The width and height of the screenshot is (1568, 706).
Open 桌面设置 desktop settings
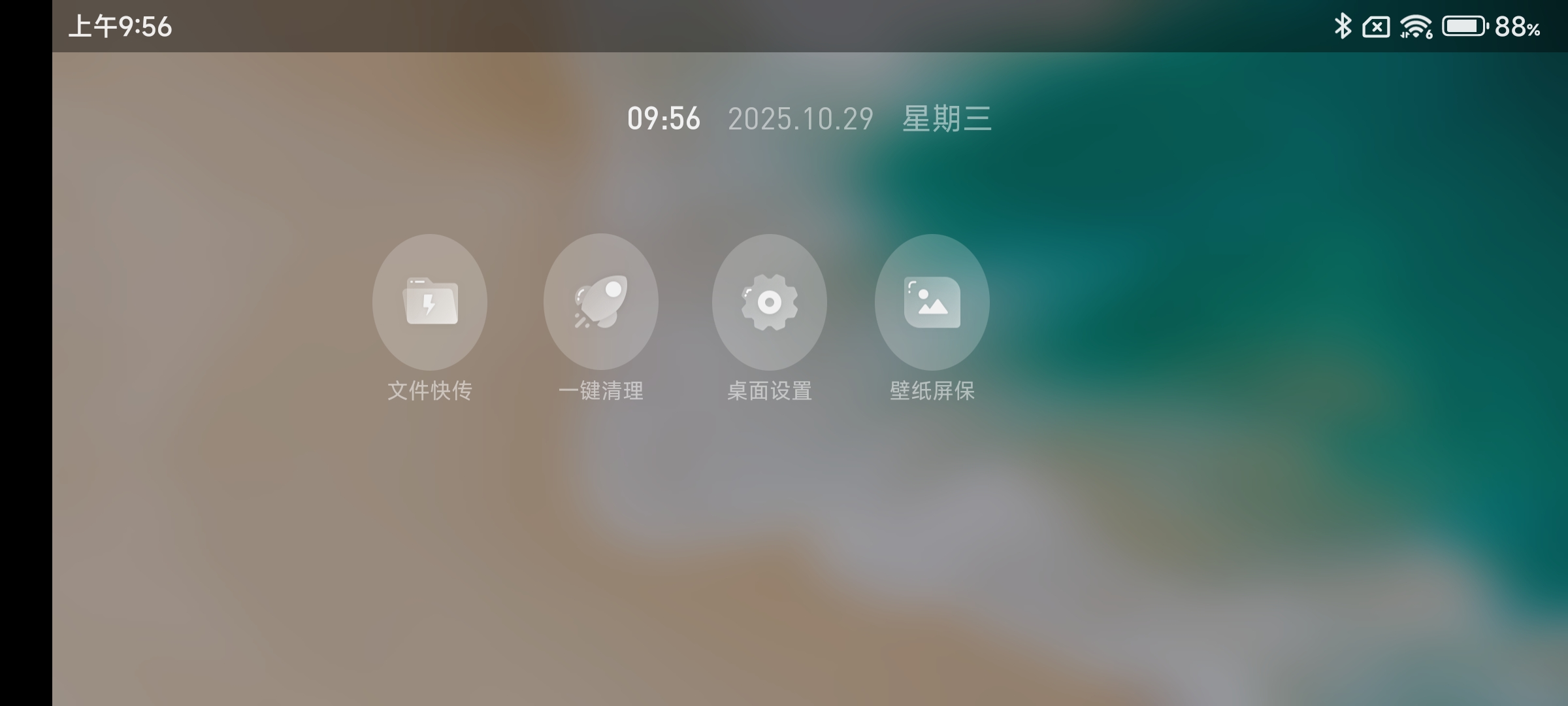pos(769,302)
